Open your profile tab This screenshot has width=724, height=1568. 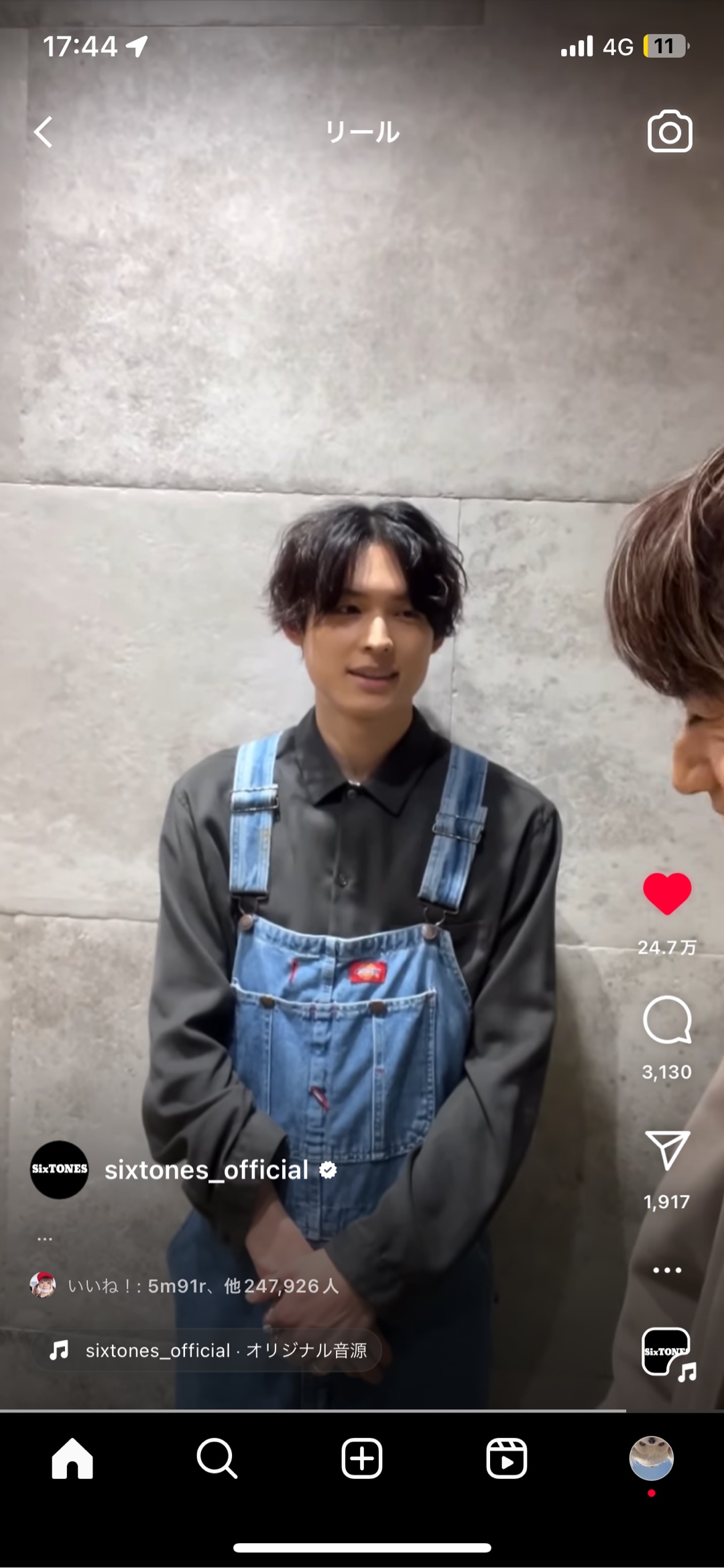pyautogui.click(x=651, y=1458)
